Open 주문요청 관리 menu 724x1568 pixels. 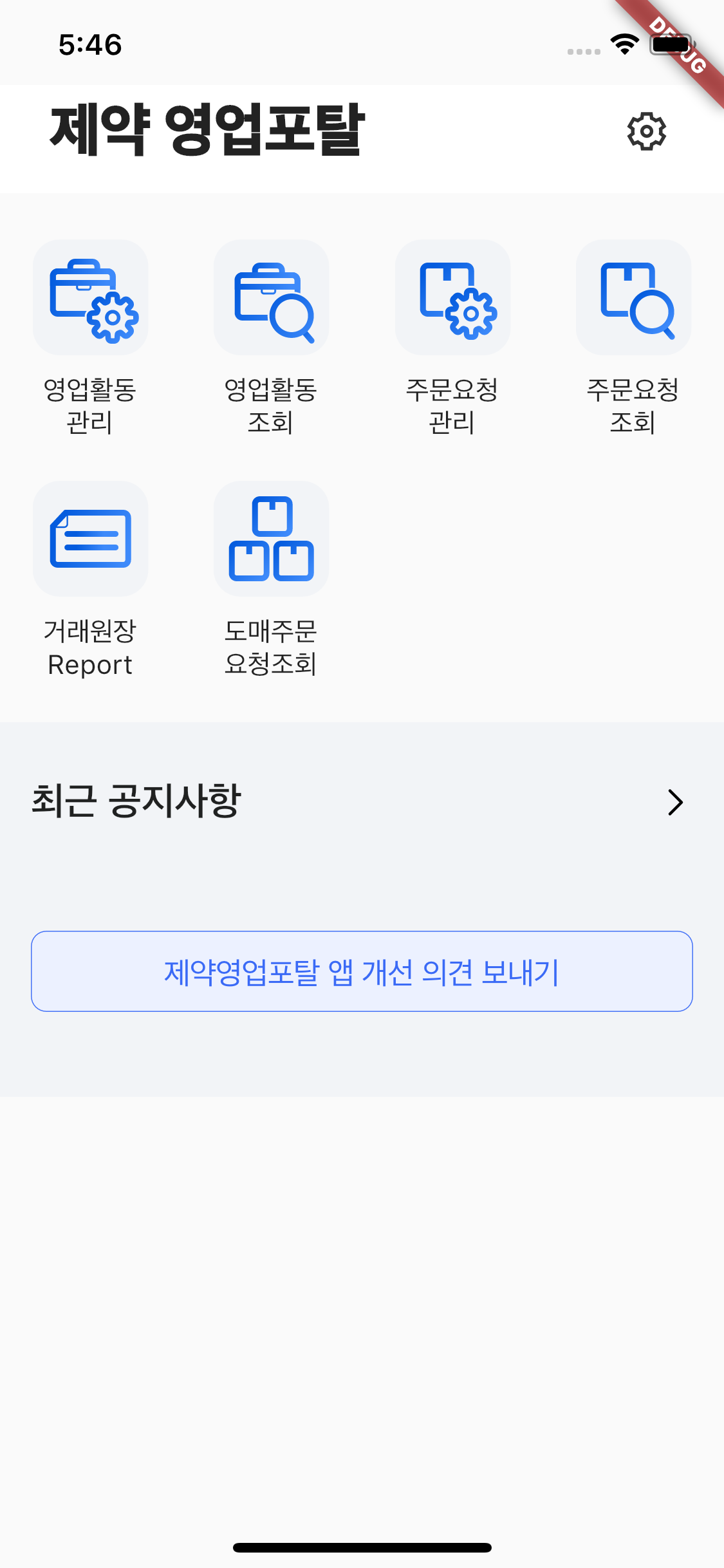(452, 298)
